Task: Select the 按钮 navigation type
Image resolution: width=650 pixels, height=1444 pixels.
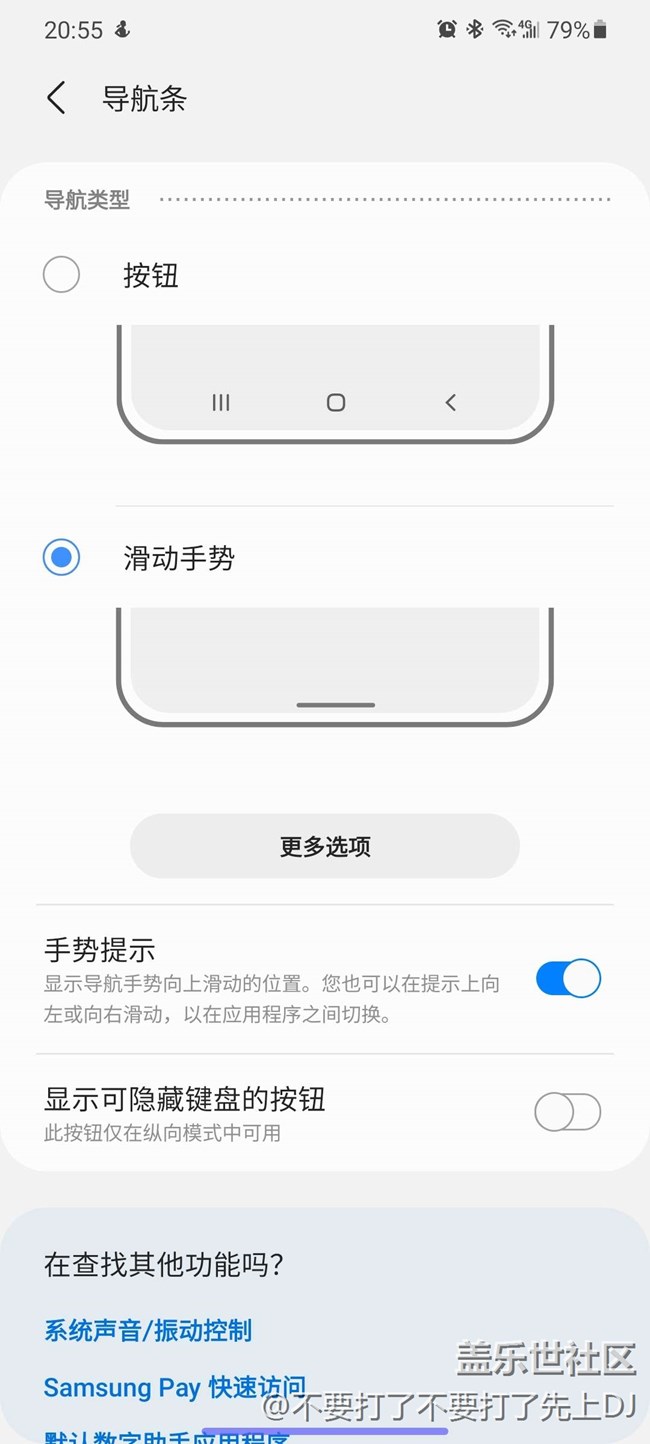Action: coord(62,274)
